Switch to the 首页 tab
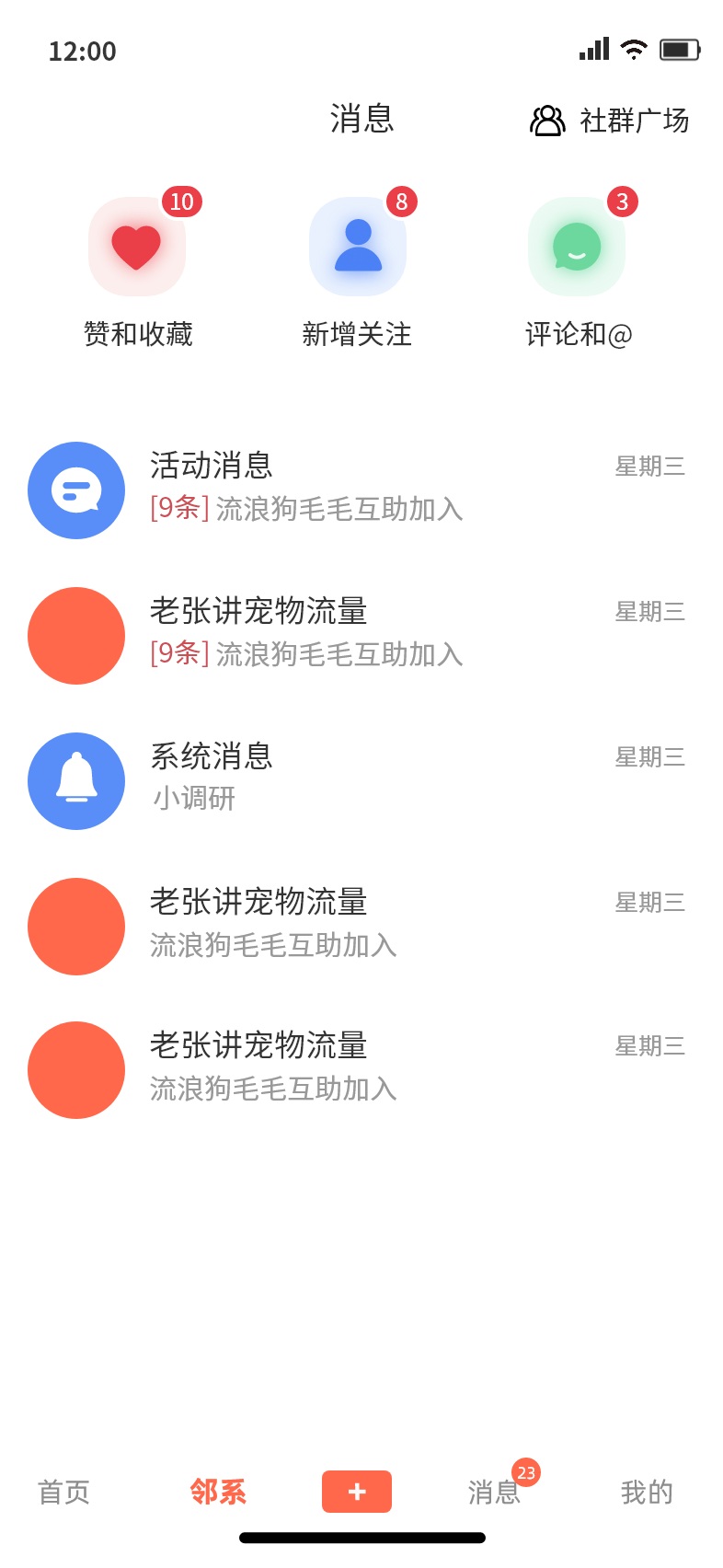This screenshot has height=1568, width=723. pos(61,1493)
